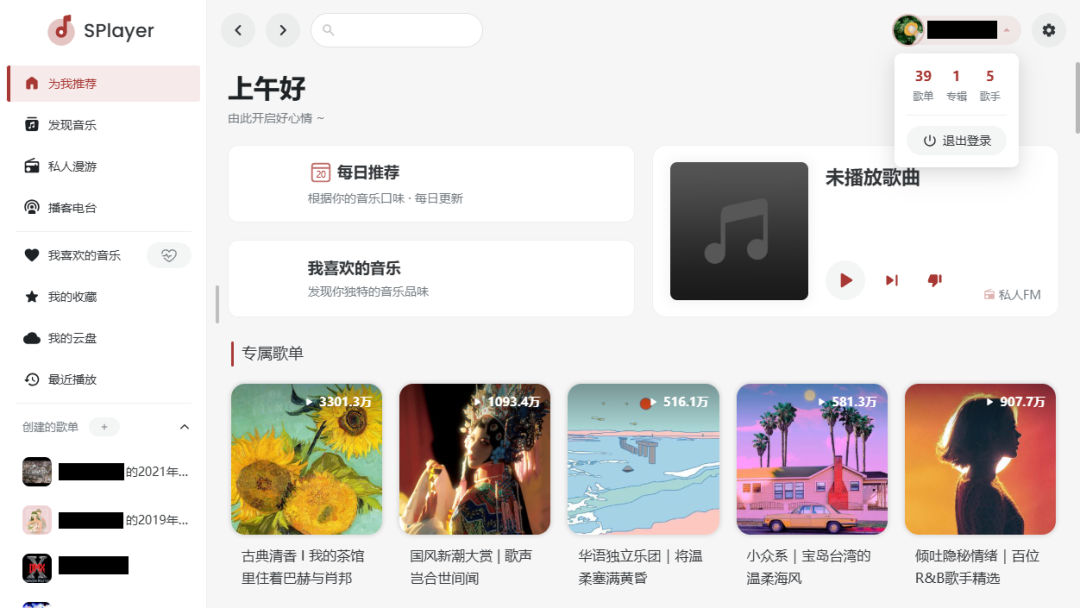
Task: Start heartbeat mode next to 我喜欢的音乐
Action: coord(169,255)
